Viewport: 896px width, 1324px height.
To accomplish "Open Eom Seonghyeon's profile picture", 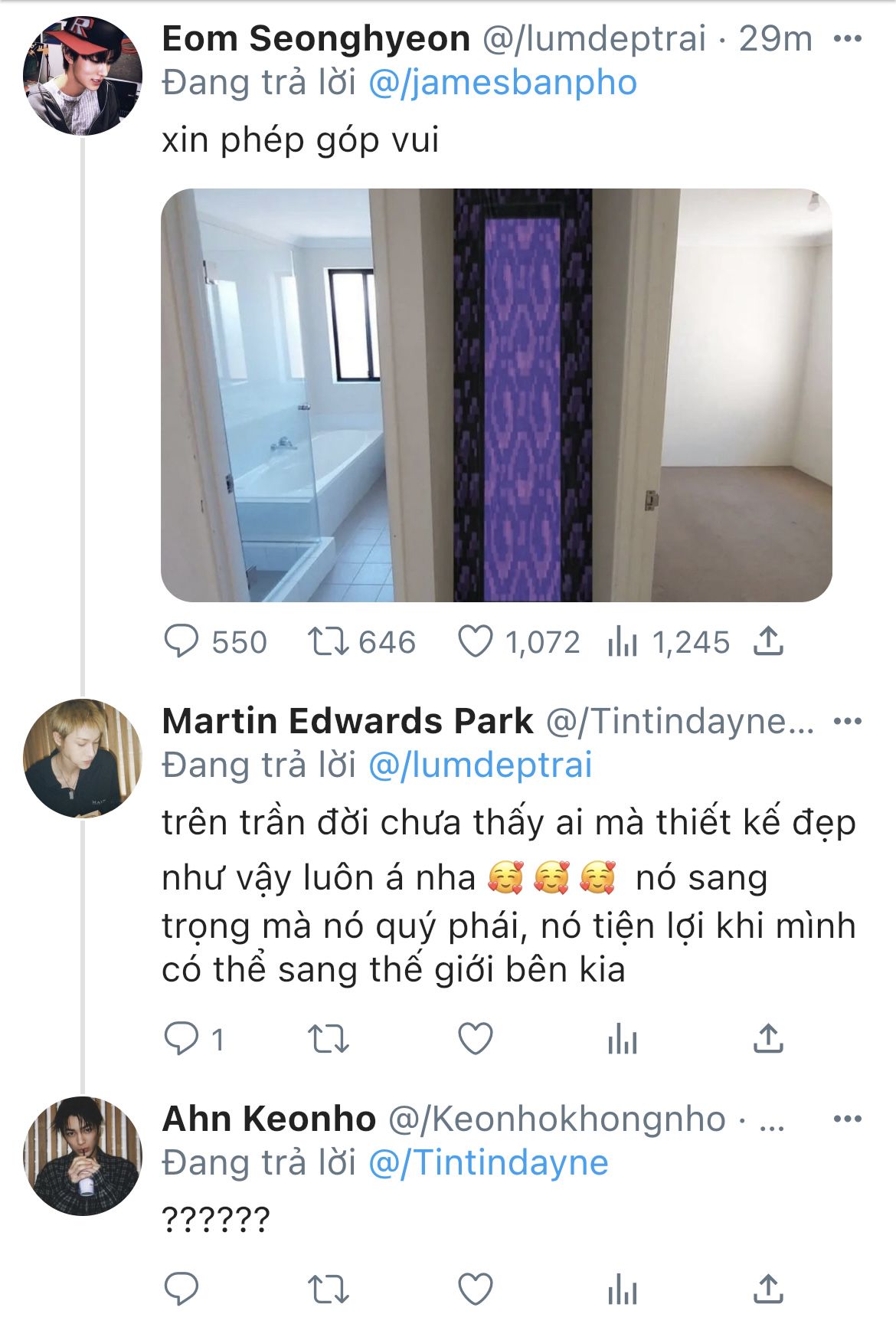I will [x=82, y=76].
